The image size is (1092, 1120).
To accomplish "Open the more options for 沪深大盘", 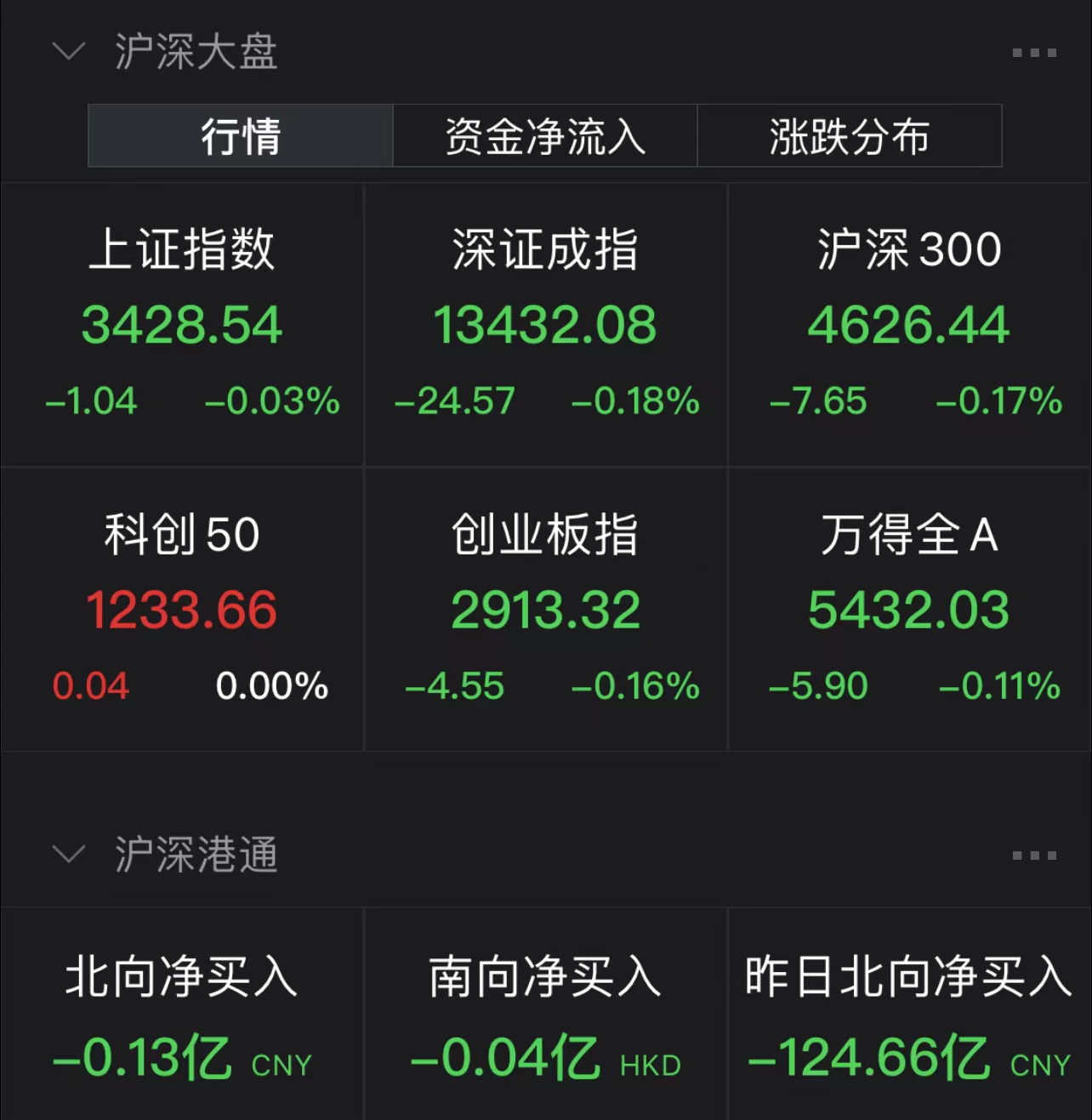I will tap(1033, 53).
